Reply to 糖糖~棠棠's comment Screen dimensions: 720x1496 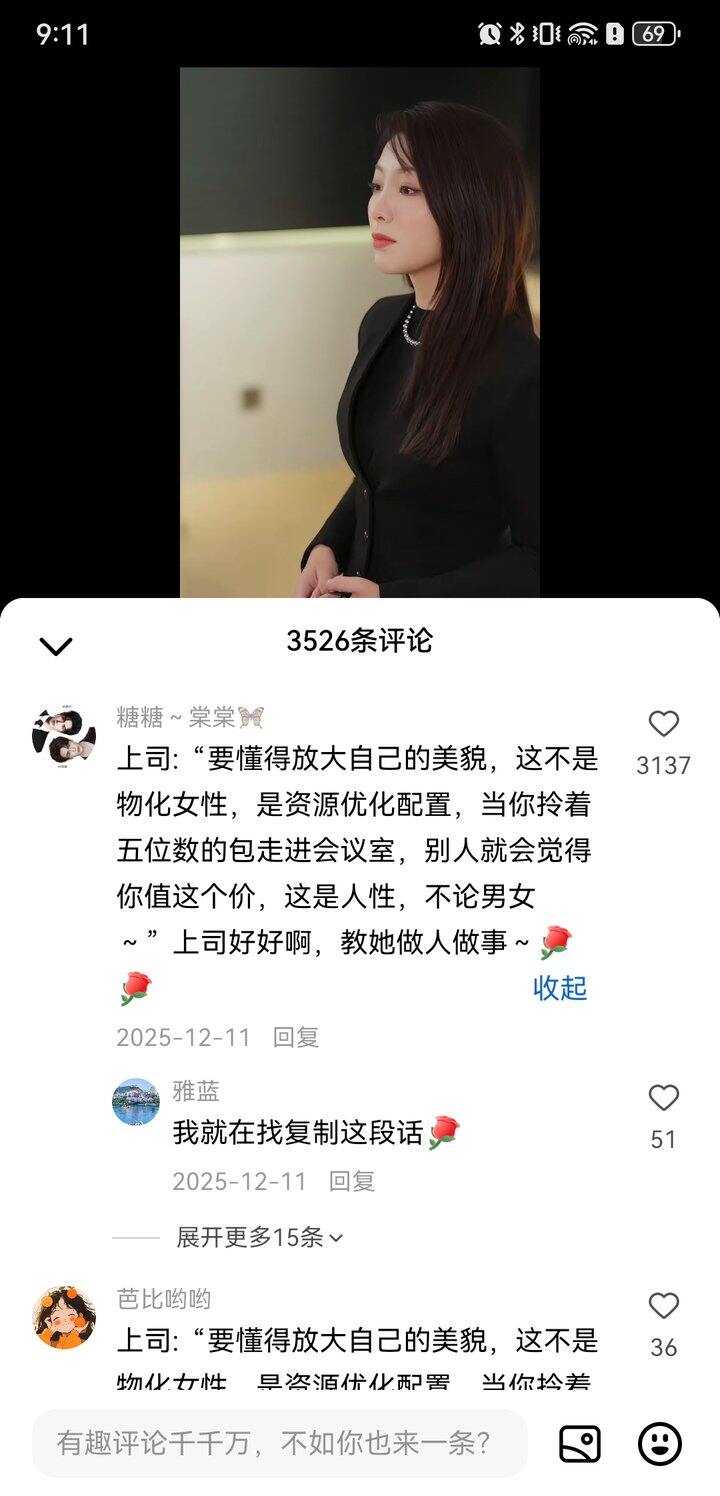point(295,1037)
